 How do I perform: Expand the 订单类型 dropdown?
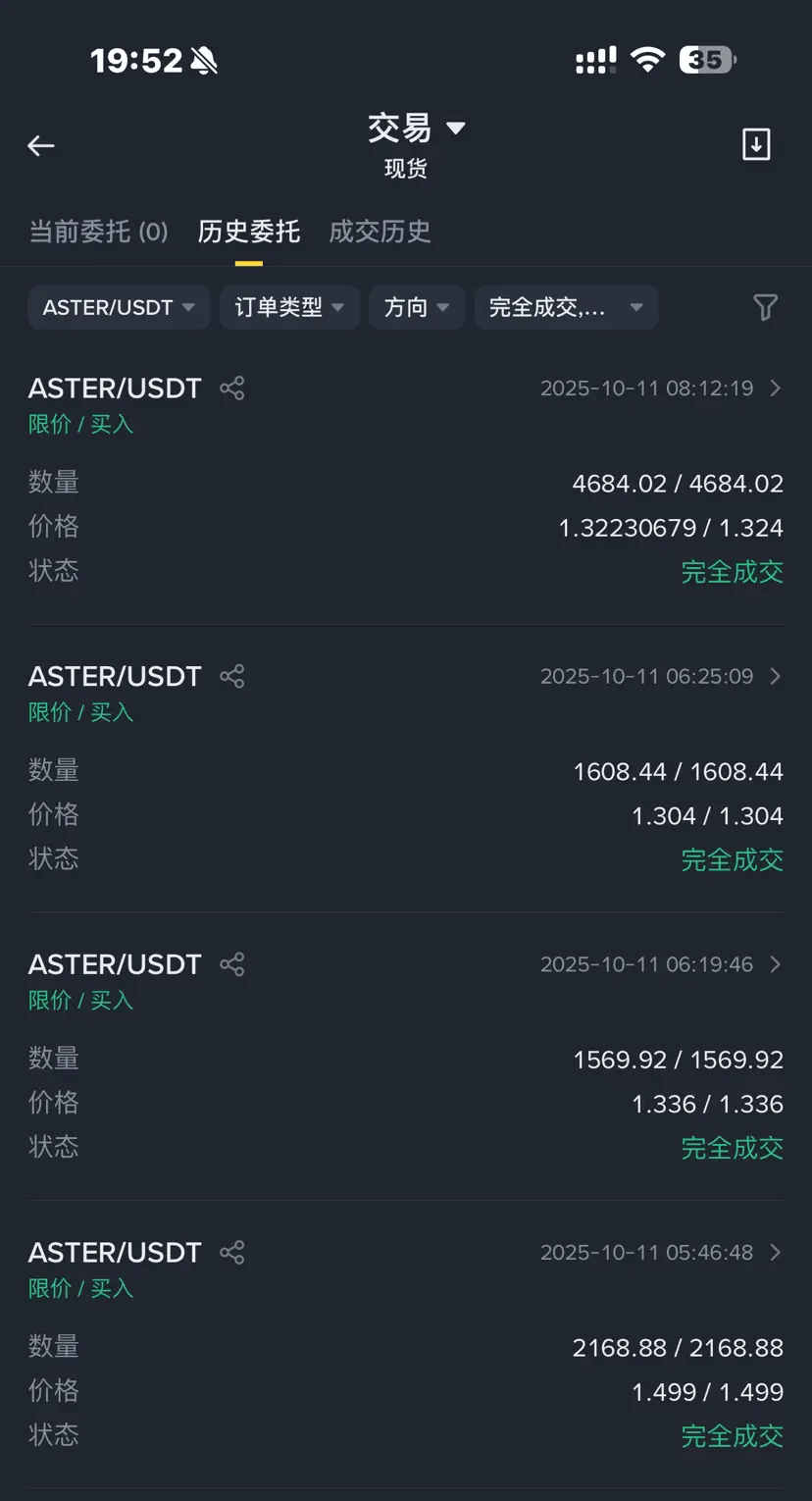coord(289,308)
